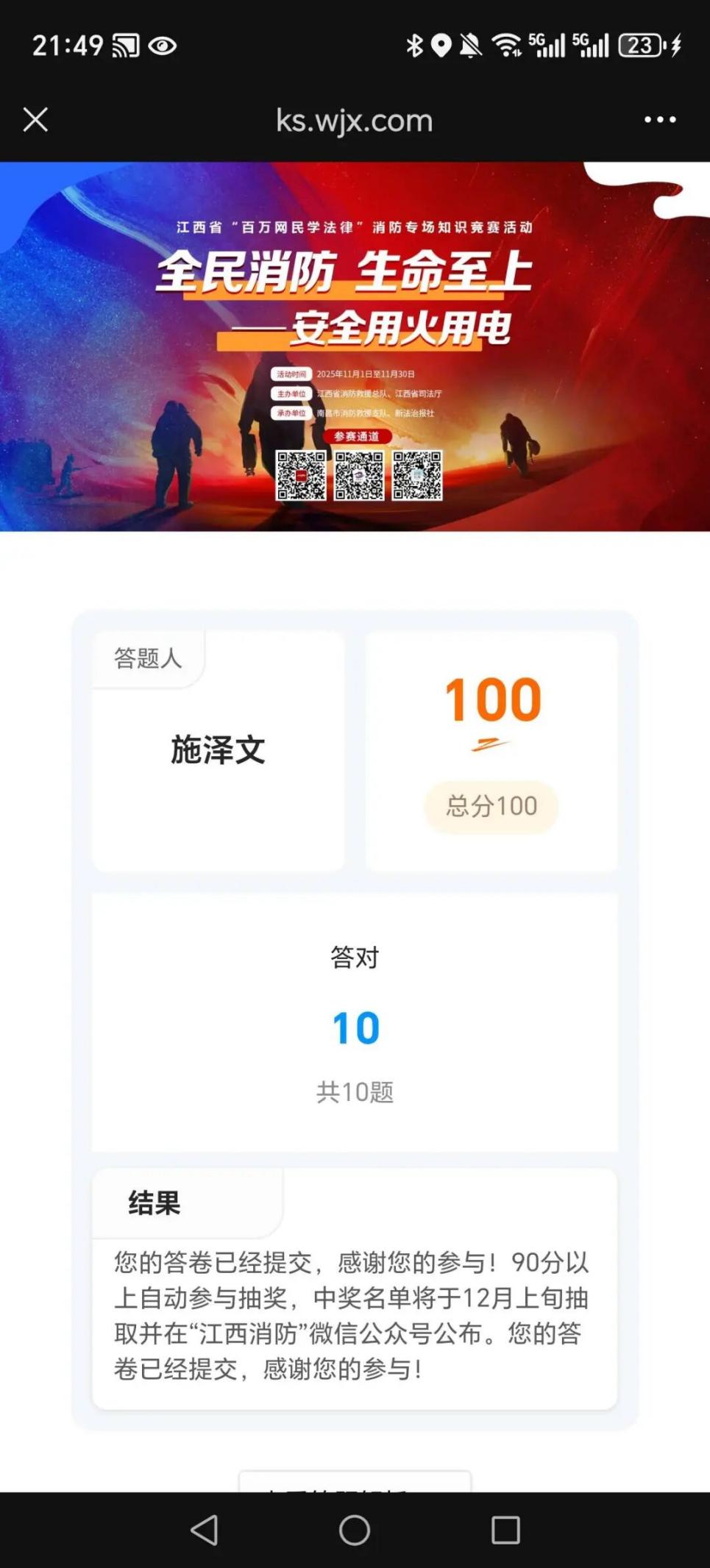
Task: Open recent apps from navigation bar
Action: coord(505,1530)
